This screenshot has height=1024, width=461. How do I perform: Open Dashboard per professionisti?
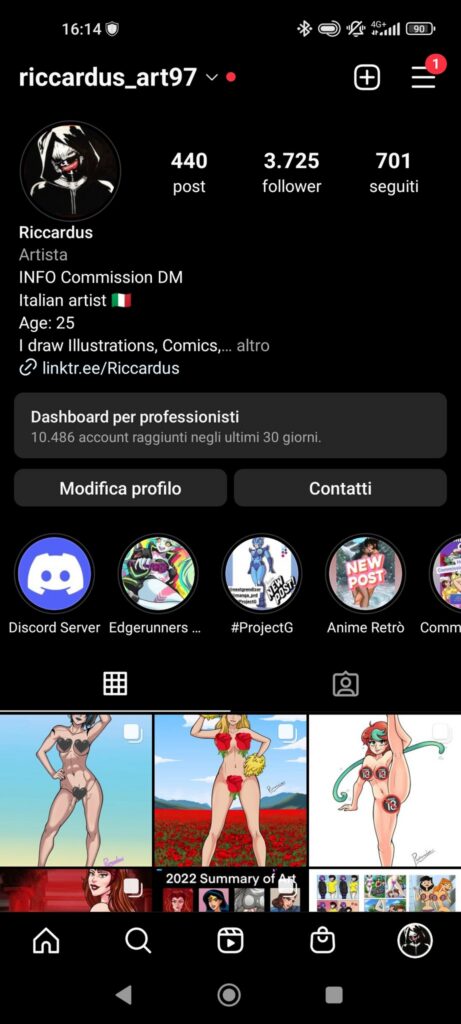[x=230, y=425]
